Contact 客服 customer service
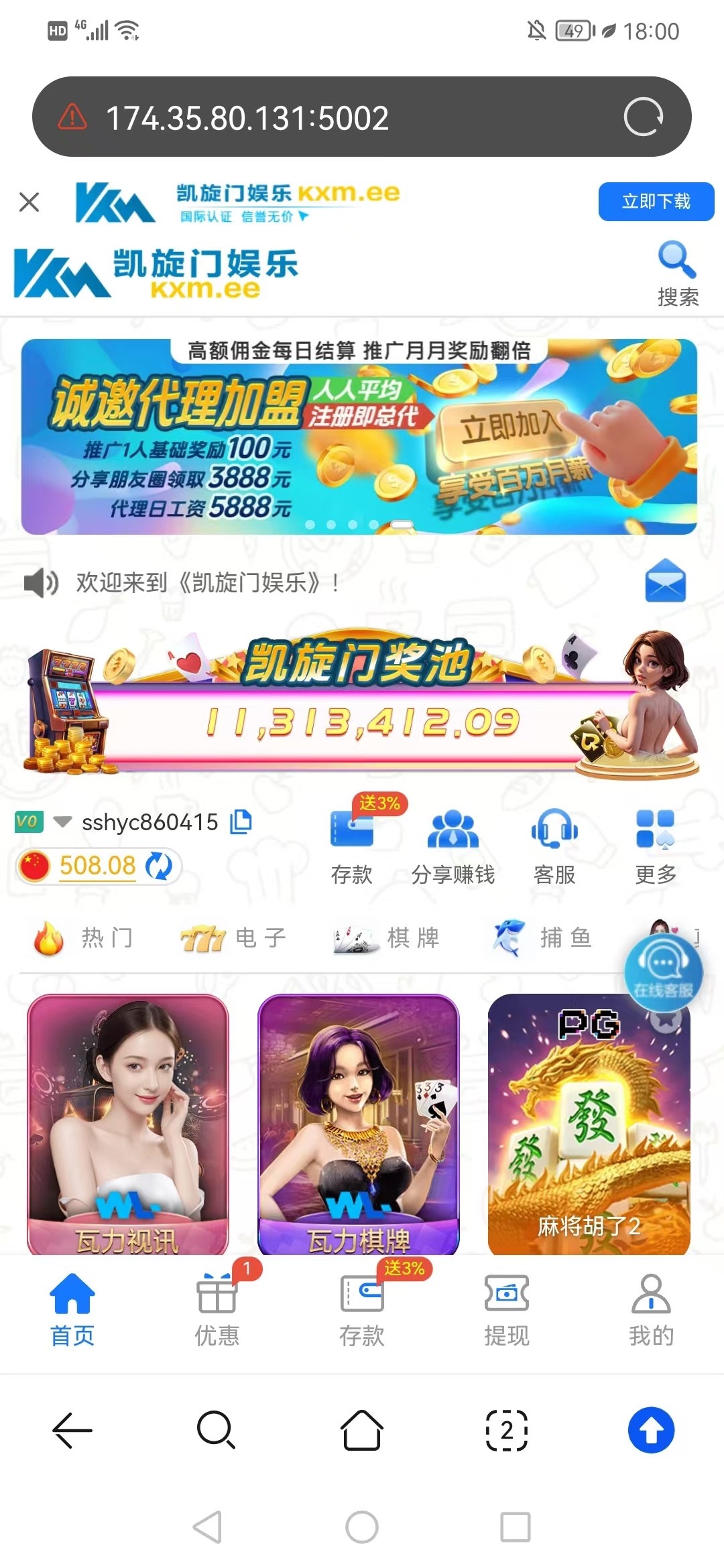 [x=554, y=846]
